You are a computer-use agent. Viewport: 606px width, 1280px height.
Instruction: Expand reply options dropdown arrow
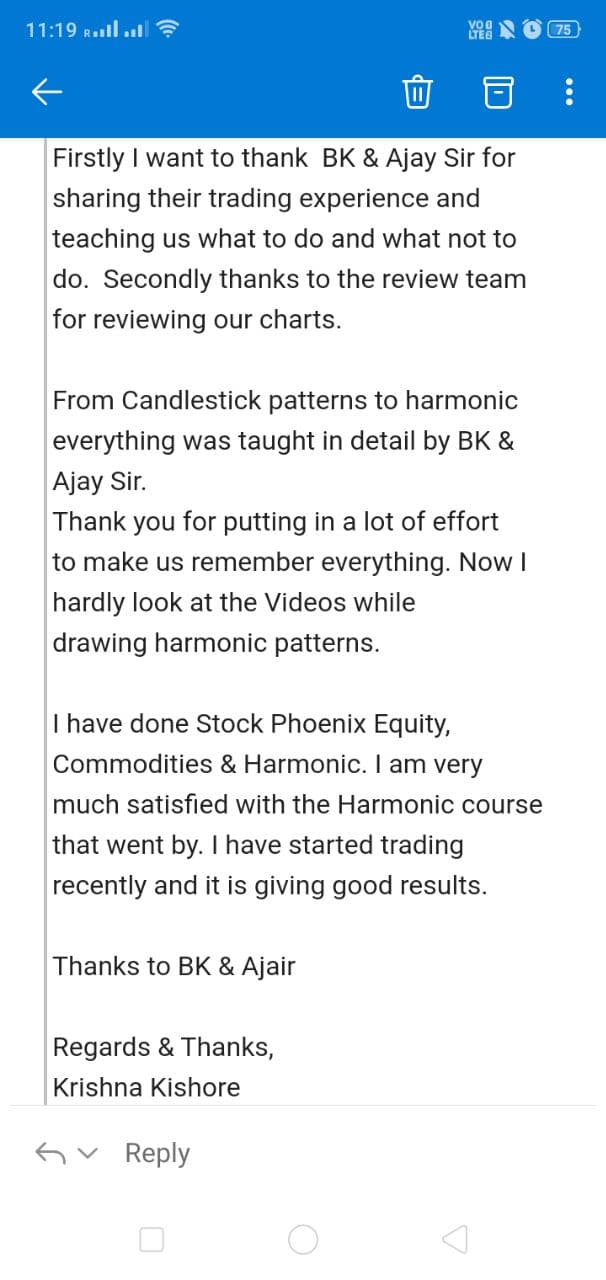pos(89,1153)
